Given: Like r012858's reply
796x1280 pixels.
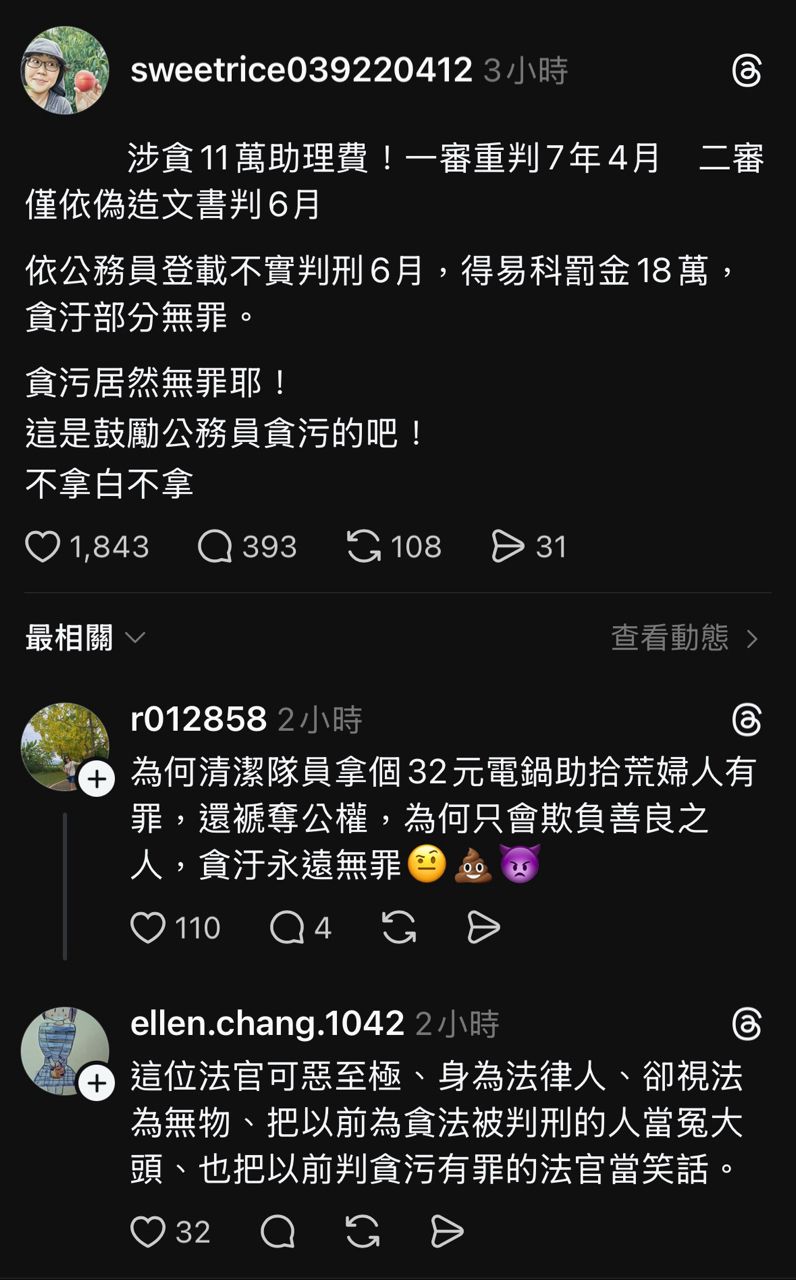Looking at the screenshot, I should 148,928.
